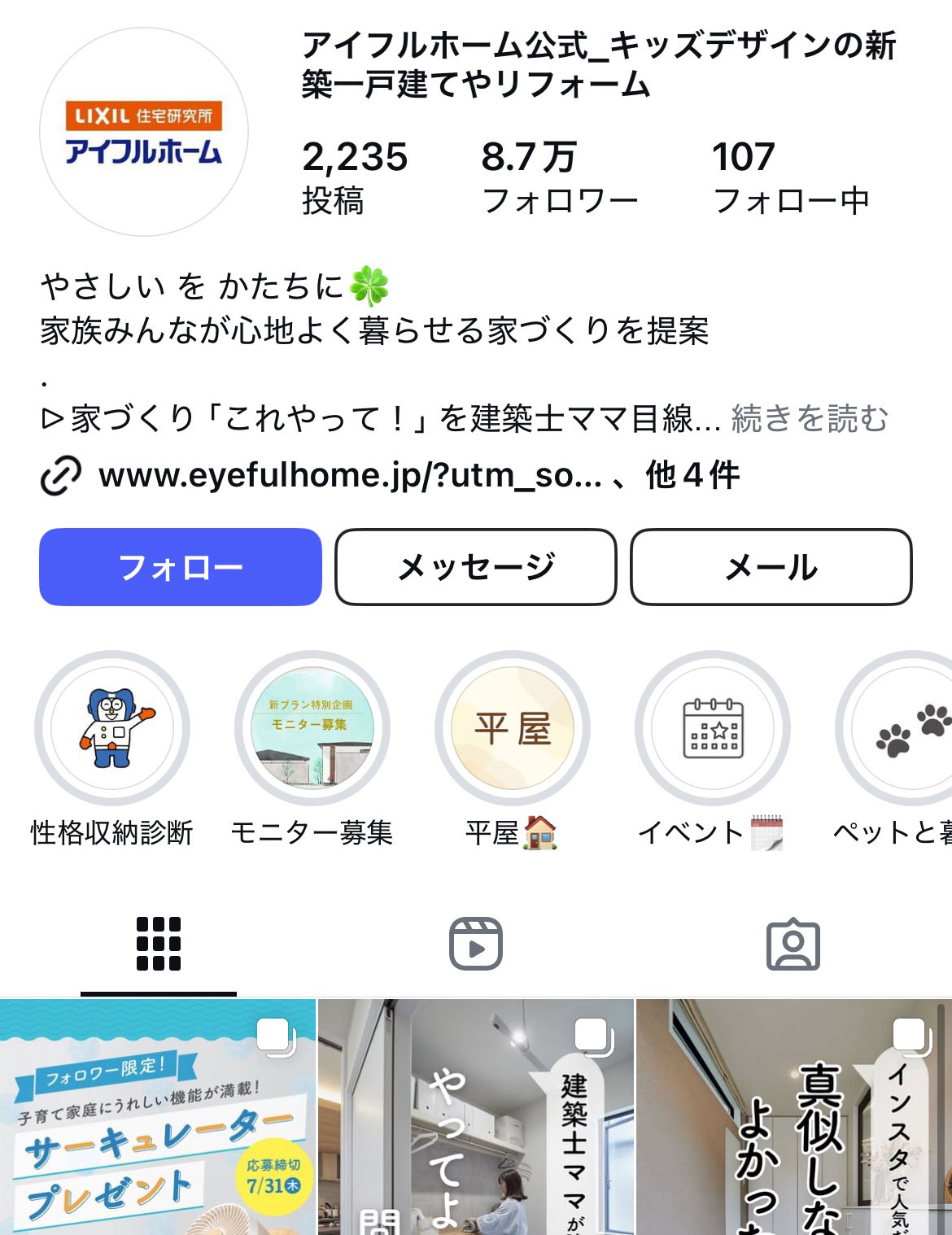View the アイフルホーム profile picture
The image size is (952, 1235).
tap(144, 132)
